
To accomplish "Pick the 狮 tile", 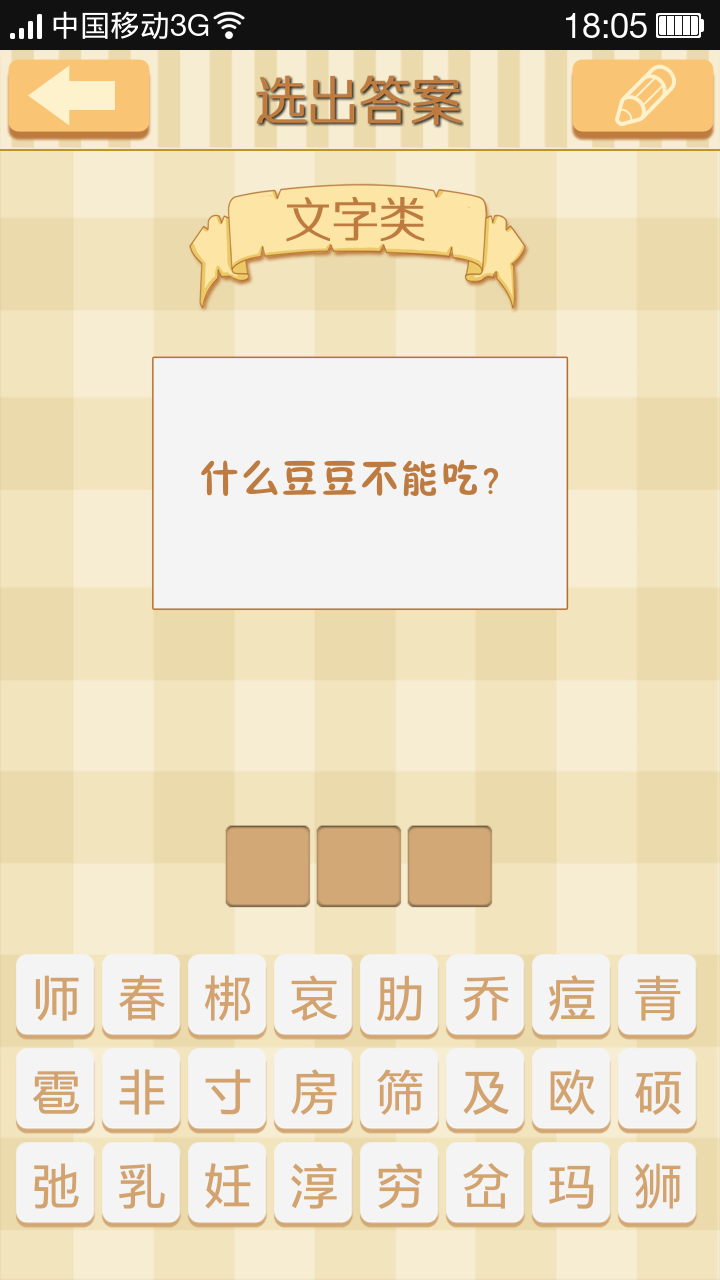I will 657,1184.
